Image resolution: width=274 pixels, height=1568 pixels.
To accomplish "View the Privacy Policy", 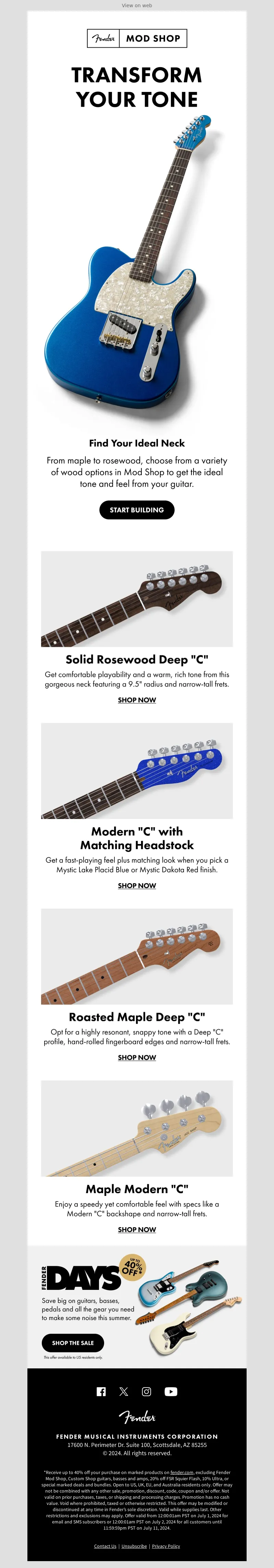I will [166, 1546].
